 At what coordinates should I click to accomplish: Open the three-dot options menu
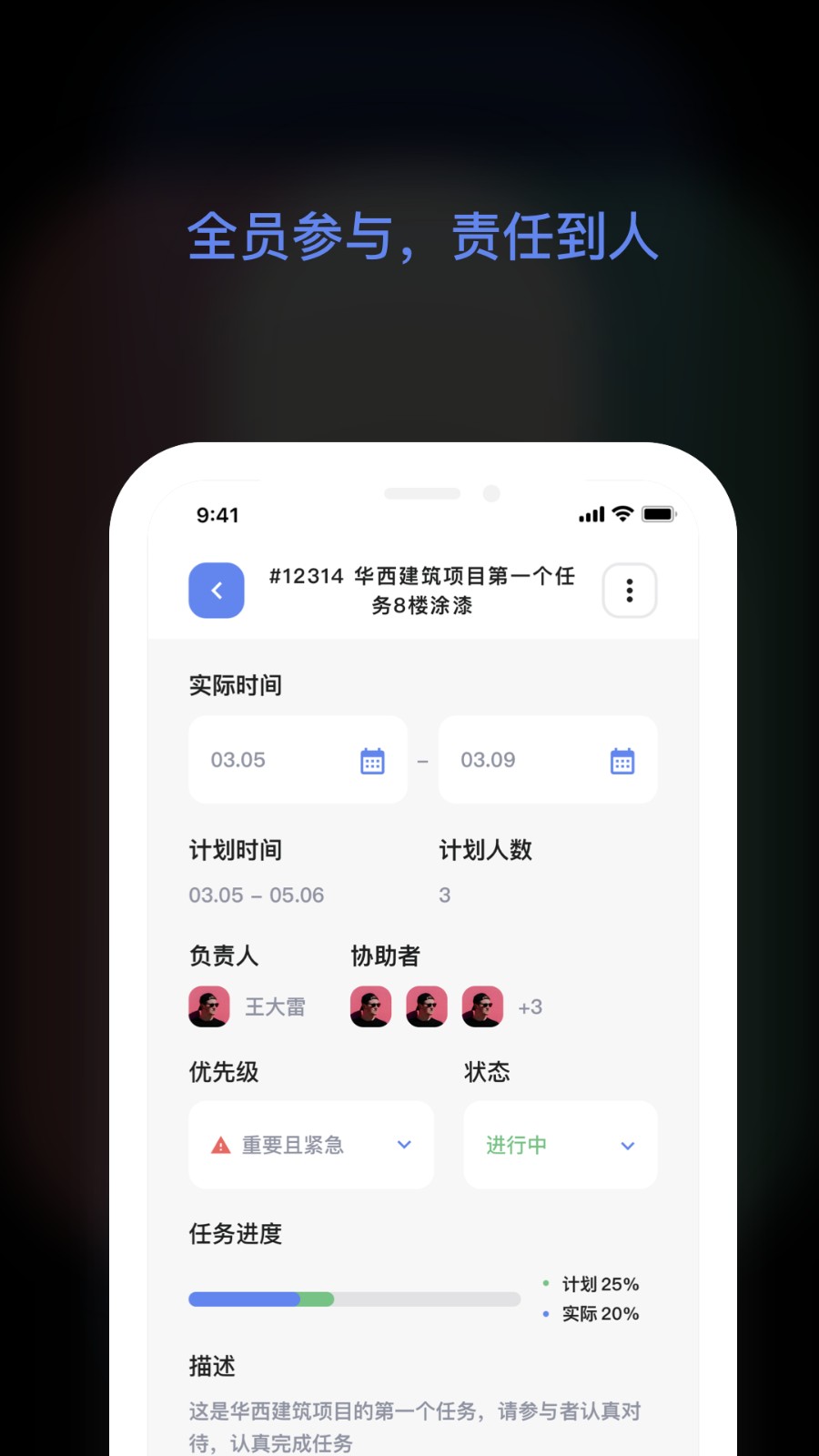click(629, 591)
